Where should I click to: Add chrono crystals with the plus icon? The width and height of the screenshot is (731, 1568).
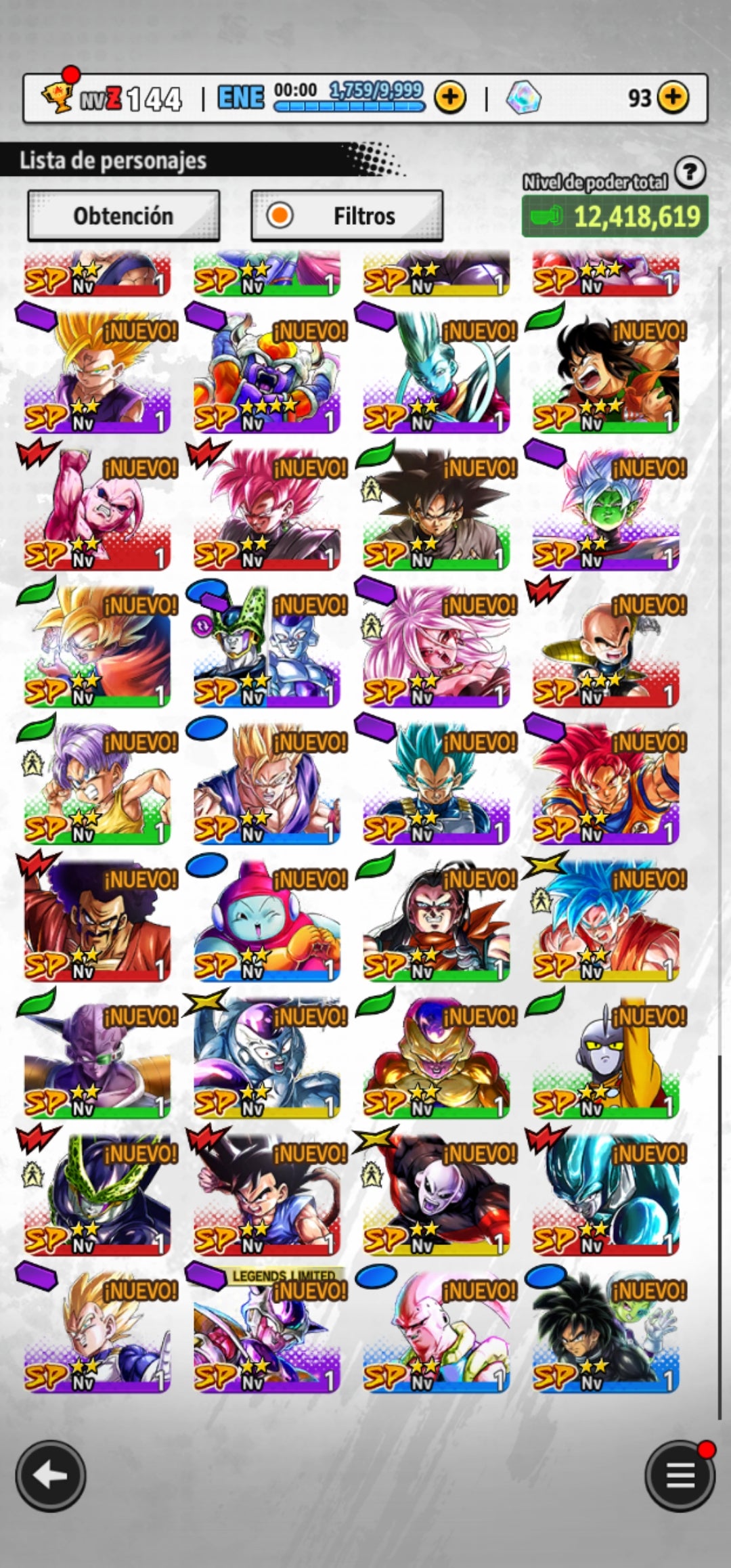673,97
